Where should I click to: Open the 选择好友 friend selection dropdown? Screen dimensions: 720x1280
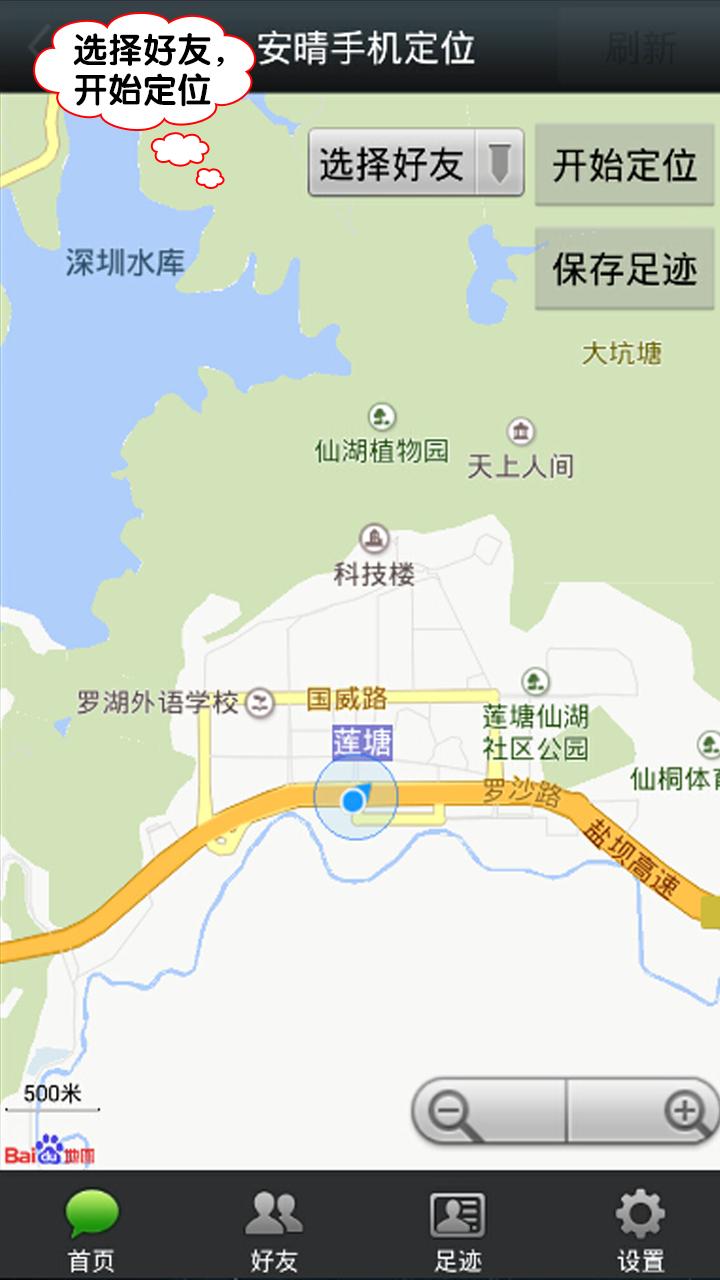tap(390, 166)
